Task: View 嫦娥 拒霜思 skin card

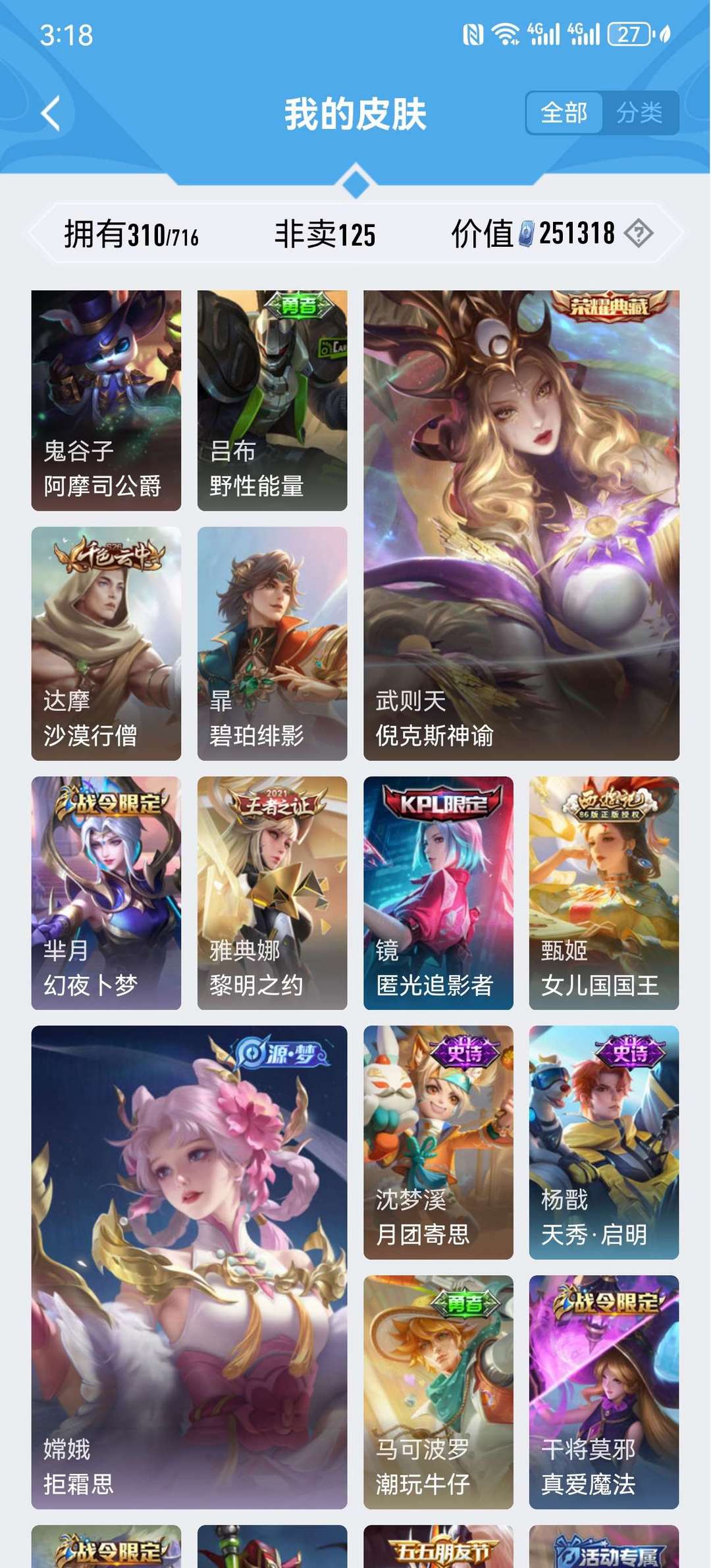Action: [189, 1267]
